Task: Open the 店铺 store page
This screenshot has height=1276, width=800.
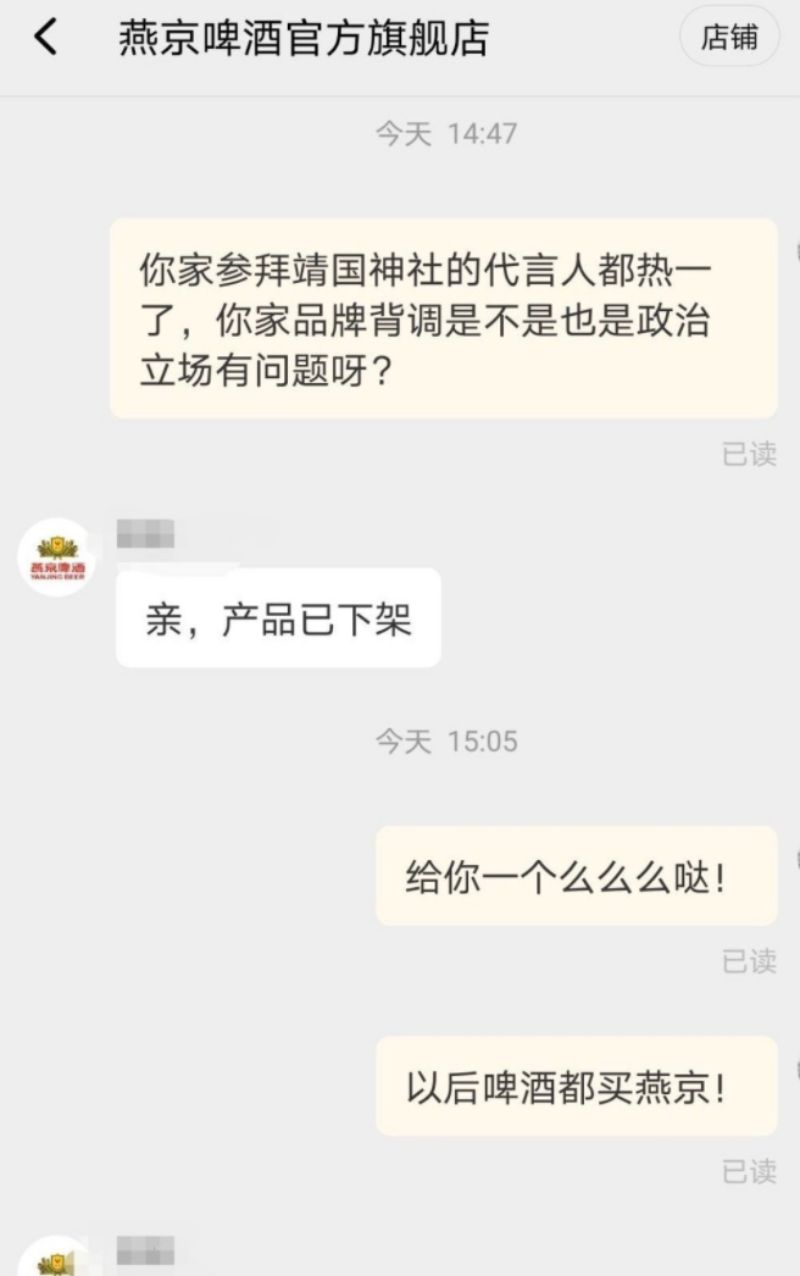Action: [x=728, y=38]
